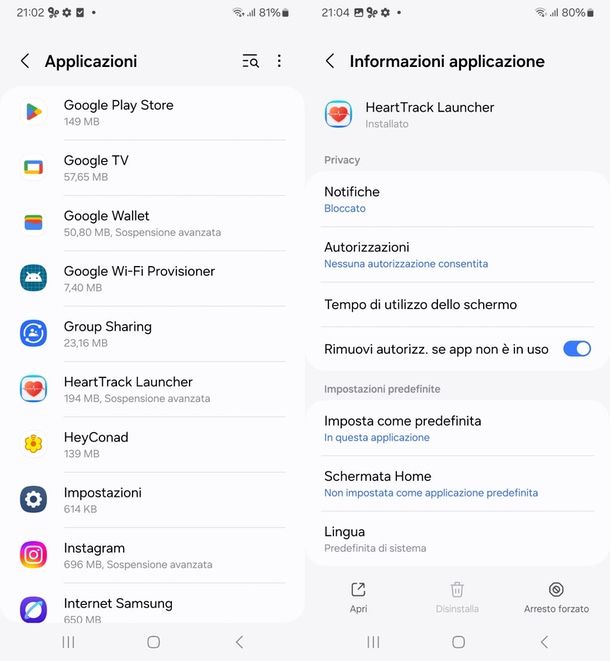Image resolution: width=610 pixels, height=661 pixels.
Task: Open the overflow menu in Applicazioni
Action: pyautogui.click(x=279, y=61)
